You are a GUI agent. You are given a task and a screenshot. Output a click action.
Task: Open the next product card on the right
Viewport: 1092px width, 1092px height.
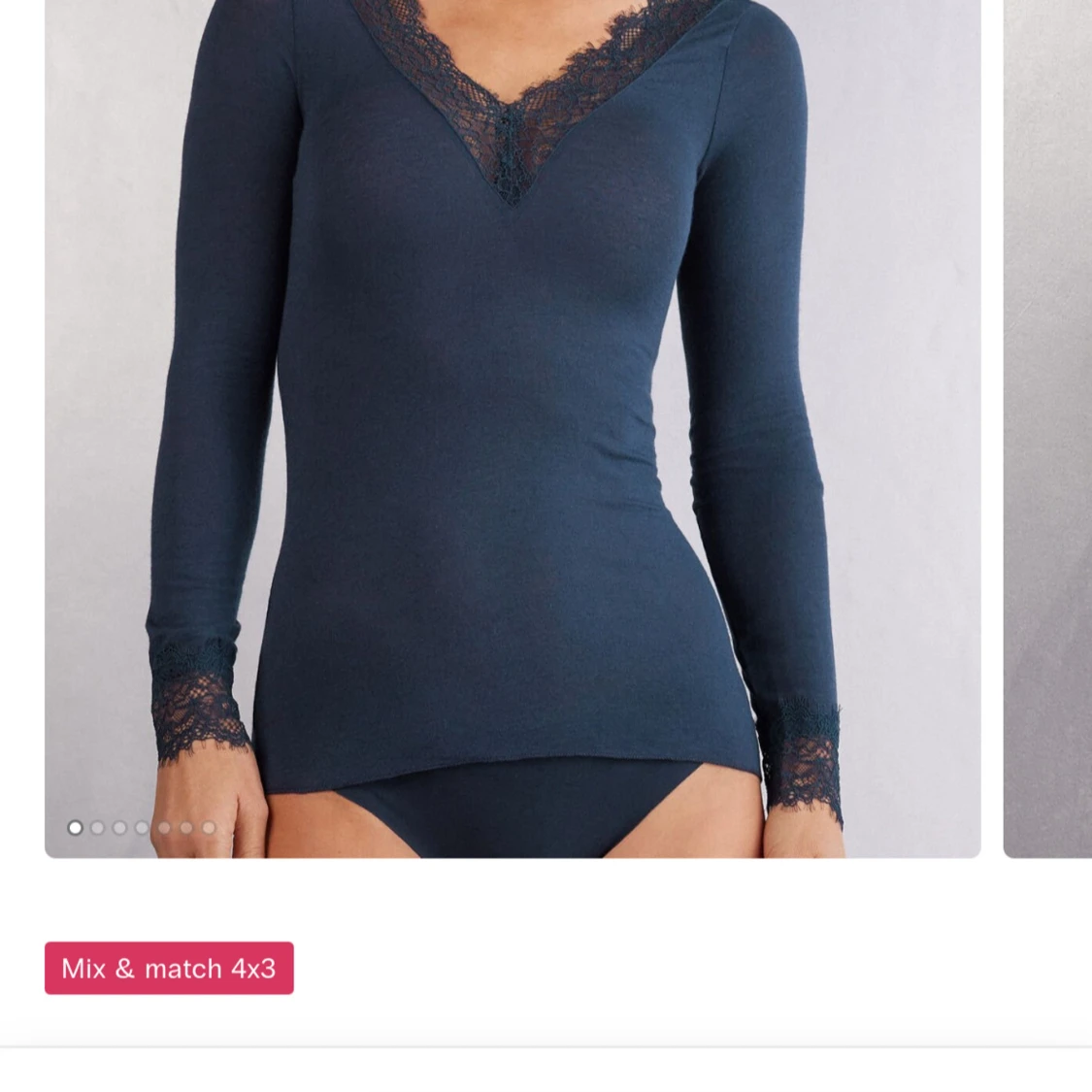pyautogui.click(x=1048, y=427)
